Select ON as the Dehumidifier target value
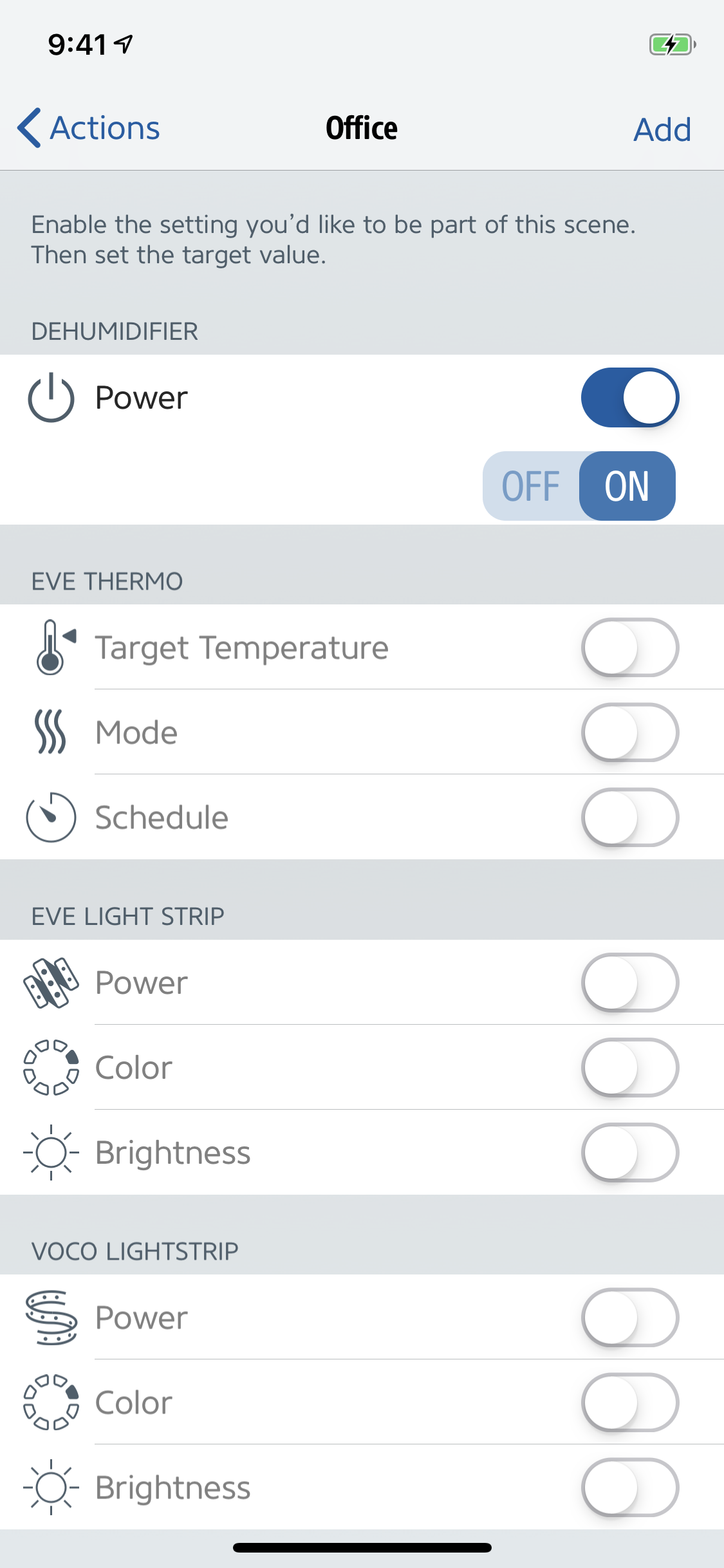Viewport: 724px width, 1568px height. pos(627,486)
